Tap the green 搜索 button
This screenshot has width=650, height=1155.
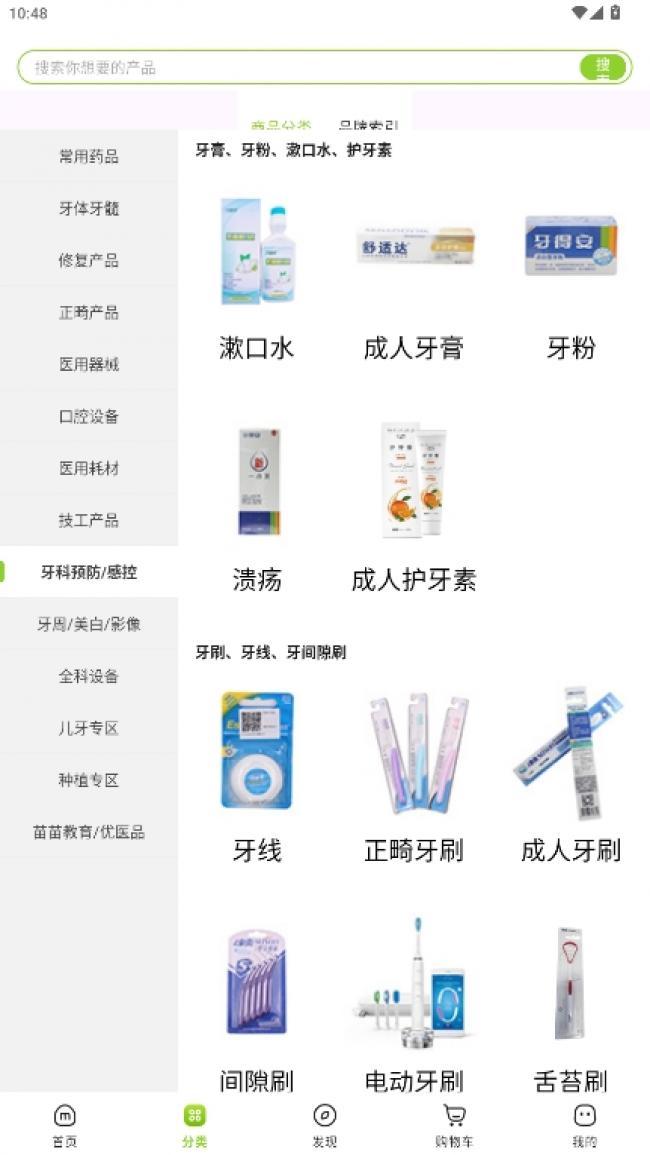(x=603, y=67)
